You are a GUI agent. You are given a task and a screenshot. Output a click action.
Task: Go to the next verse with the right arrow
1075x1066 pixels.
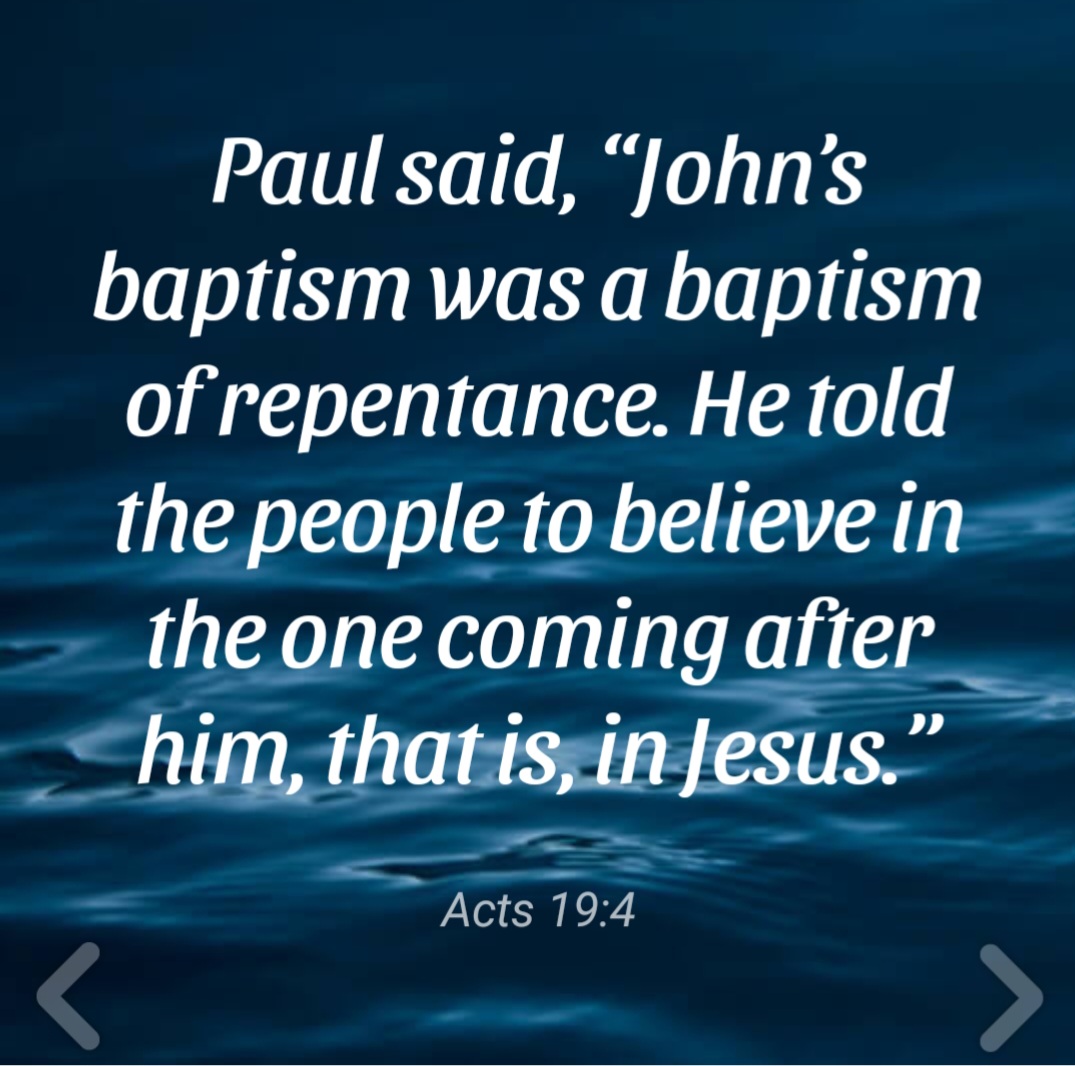coord(1010,995)
